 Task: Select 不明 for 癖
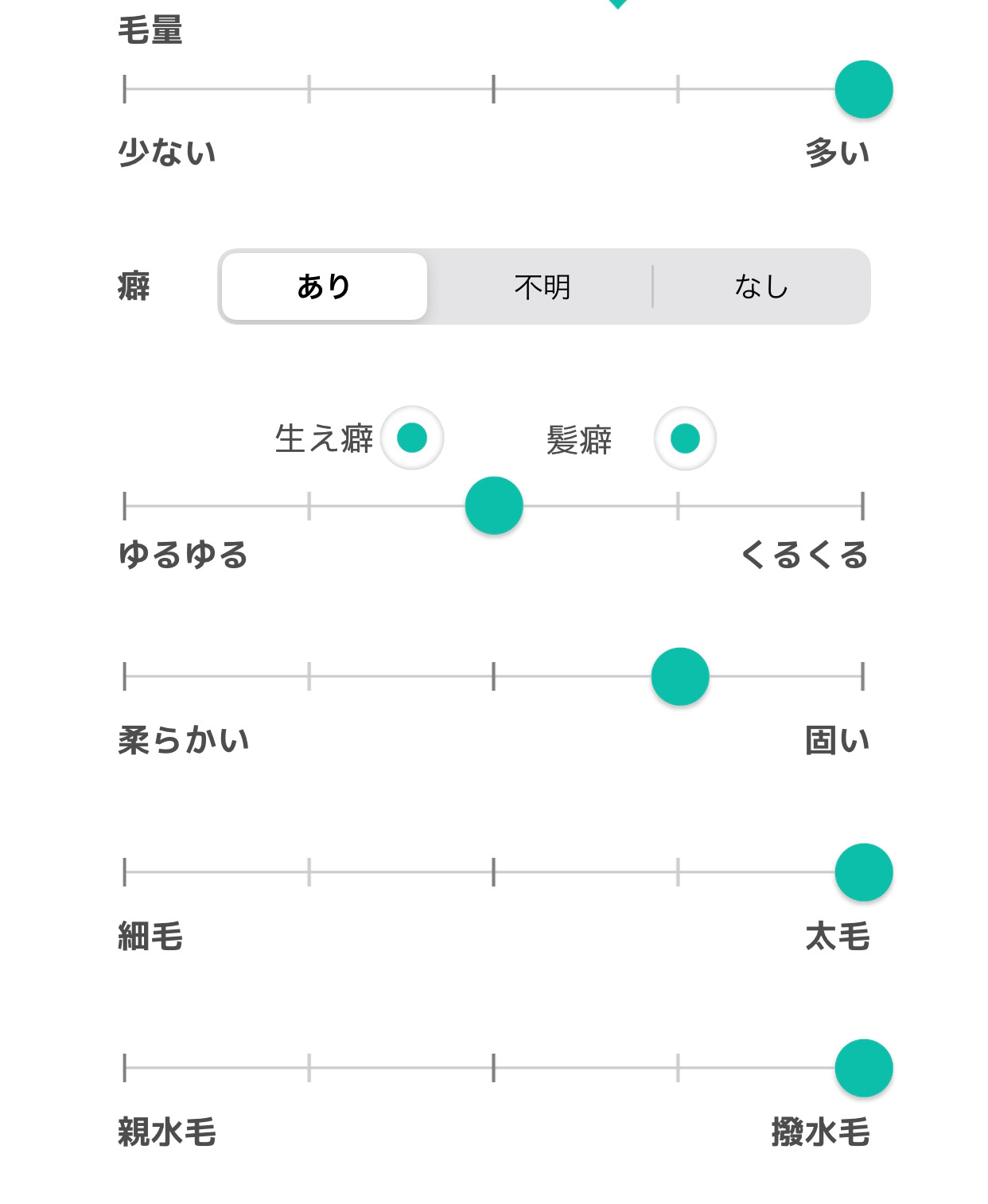point(542,286)
